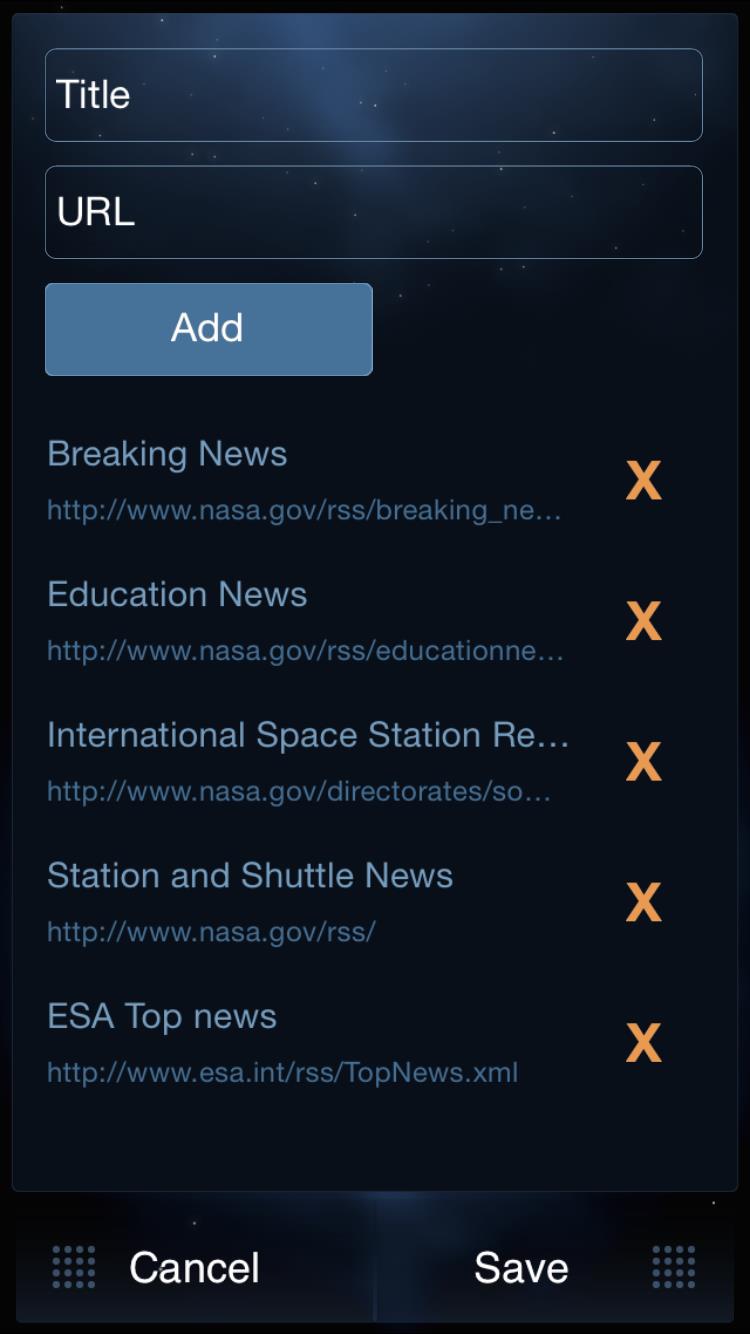Delete the Education News feed

pyautogui.click(x=644, y=621)
